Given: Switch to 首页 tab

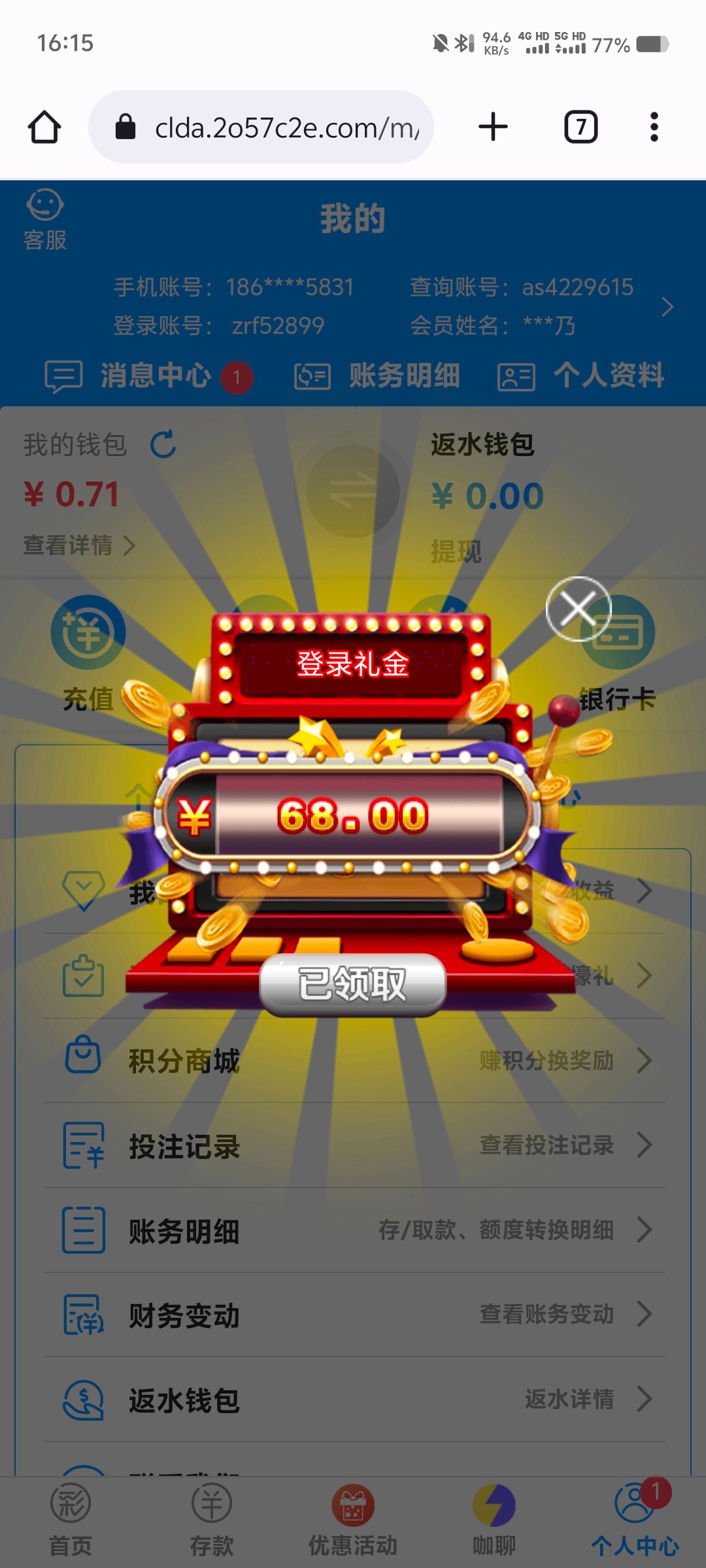Looking at the screenshot, I should point(71,1519).
